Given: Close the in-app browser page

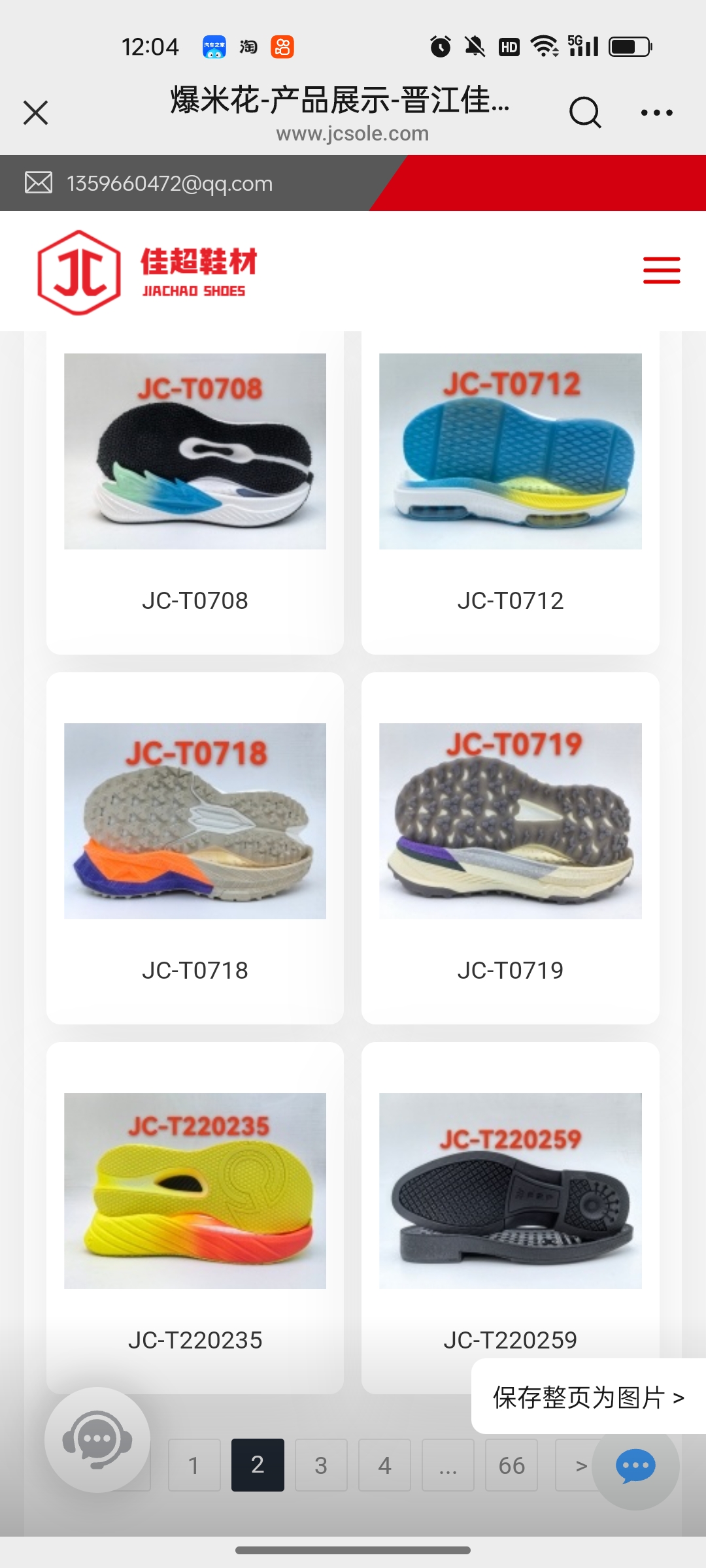Looking at the screenshot, I should [36, 112].
